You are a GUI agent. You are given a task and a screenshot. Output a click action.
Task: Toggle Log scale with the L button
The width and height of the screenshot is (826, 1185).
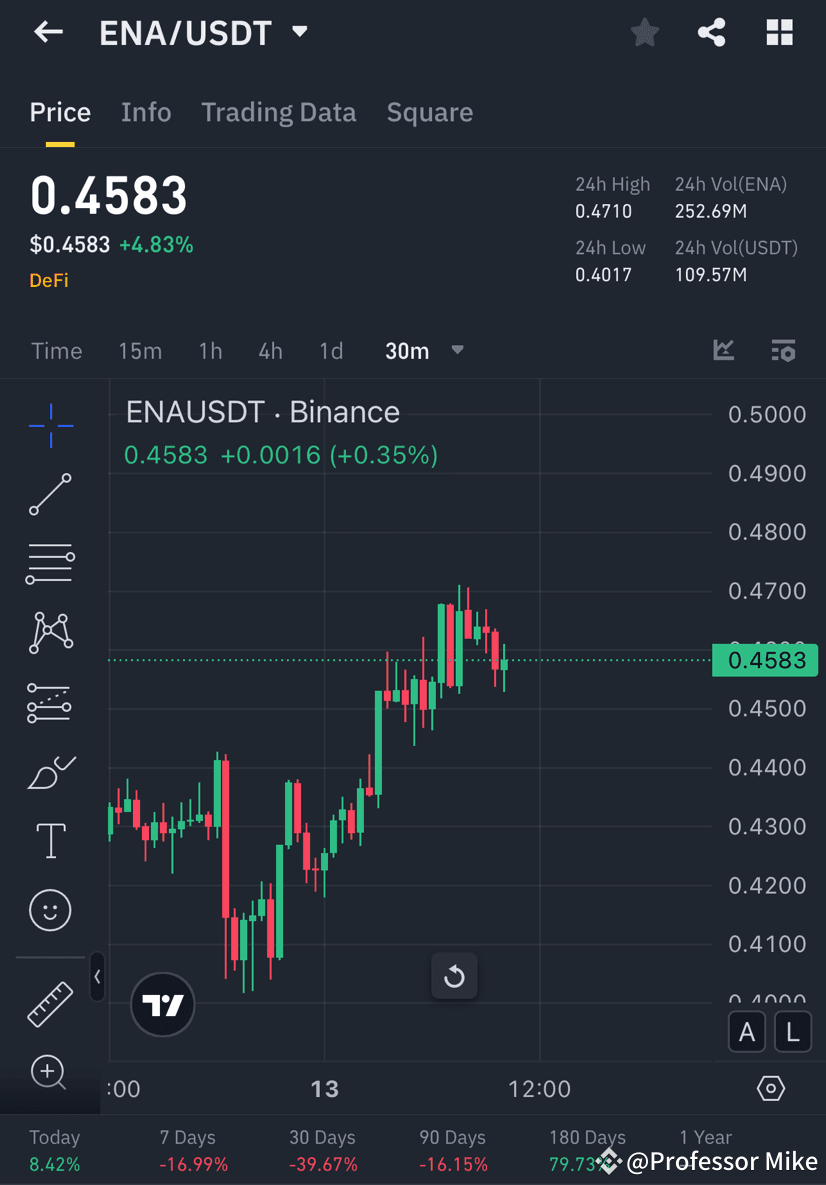click(x=793, y=1031)
